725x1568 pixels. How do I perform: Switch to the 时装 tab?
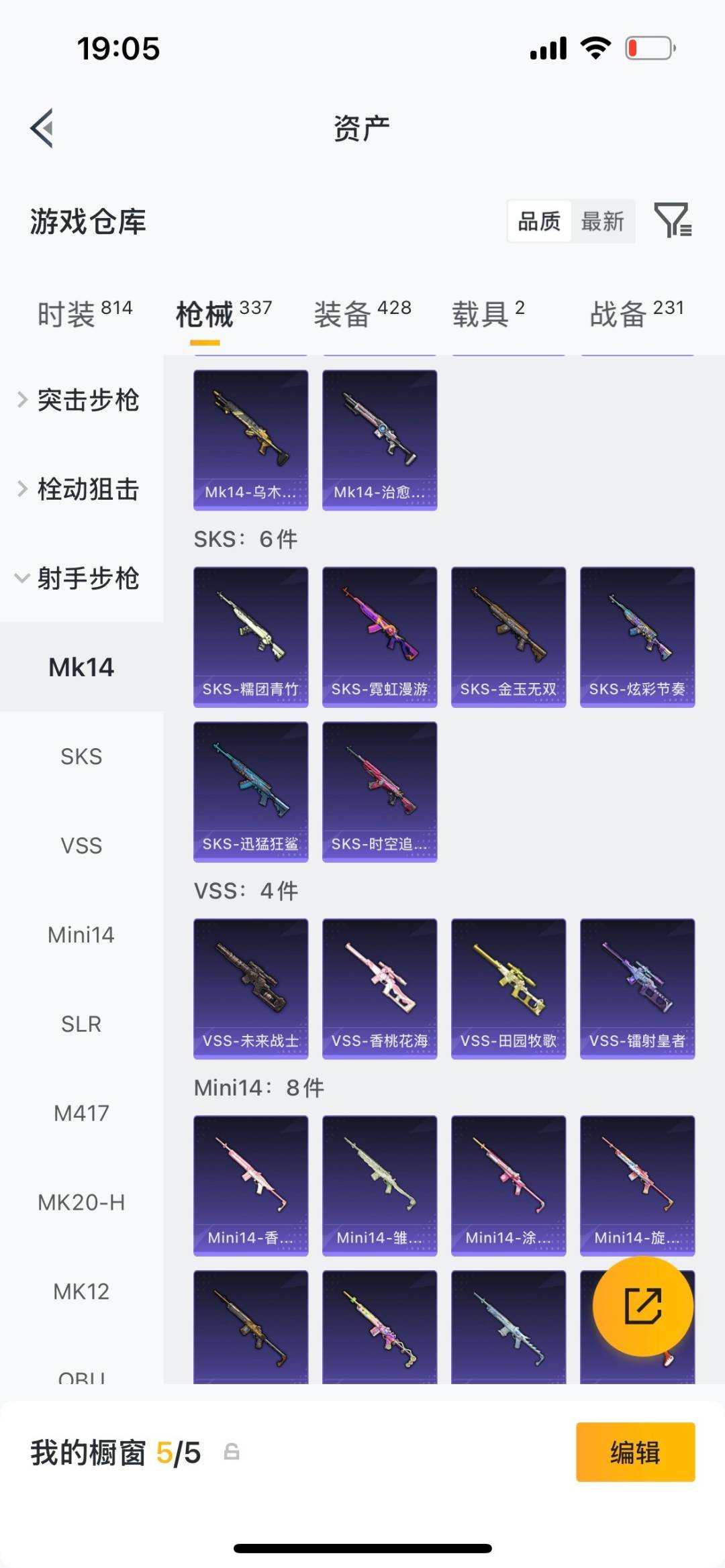click(85, 313)
